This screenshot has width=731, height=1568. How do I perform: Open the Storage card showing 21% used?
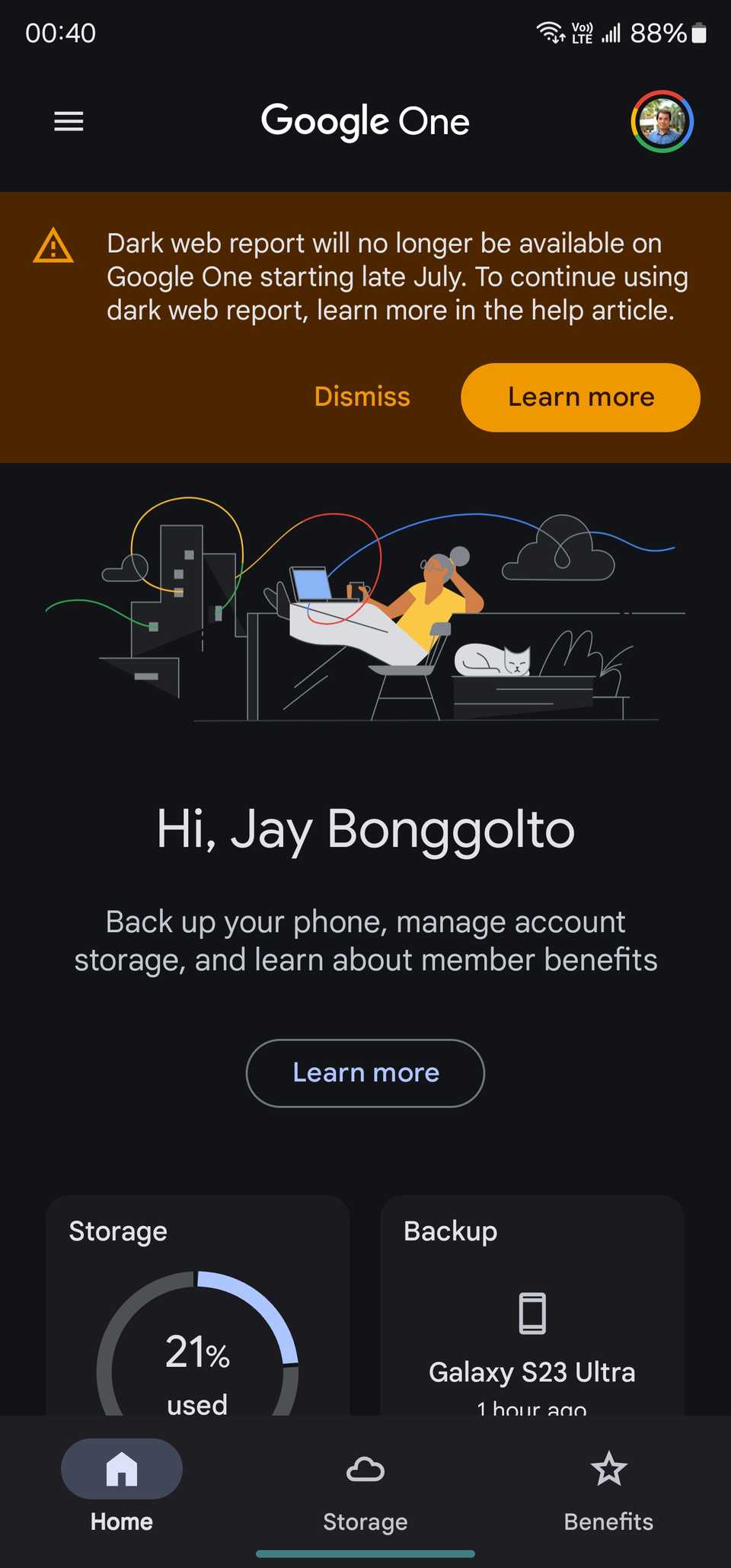point(197,1310)
